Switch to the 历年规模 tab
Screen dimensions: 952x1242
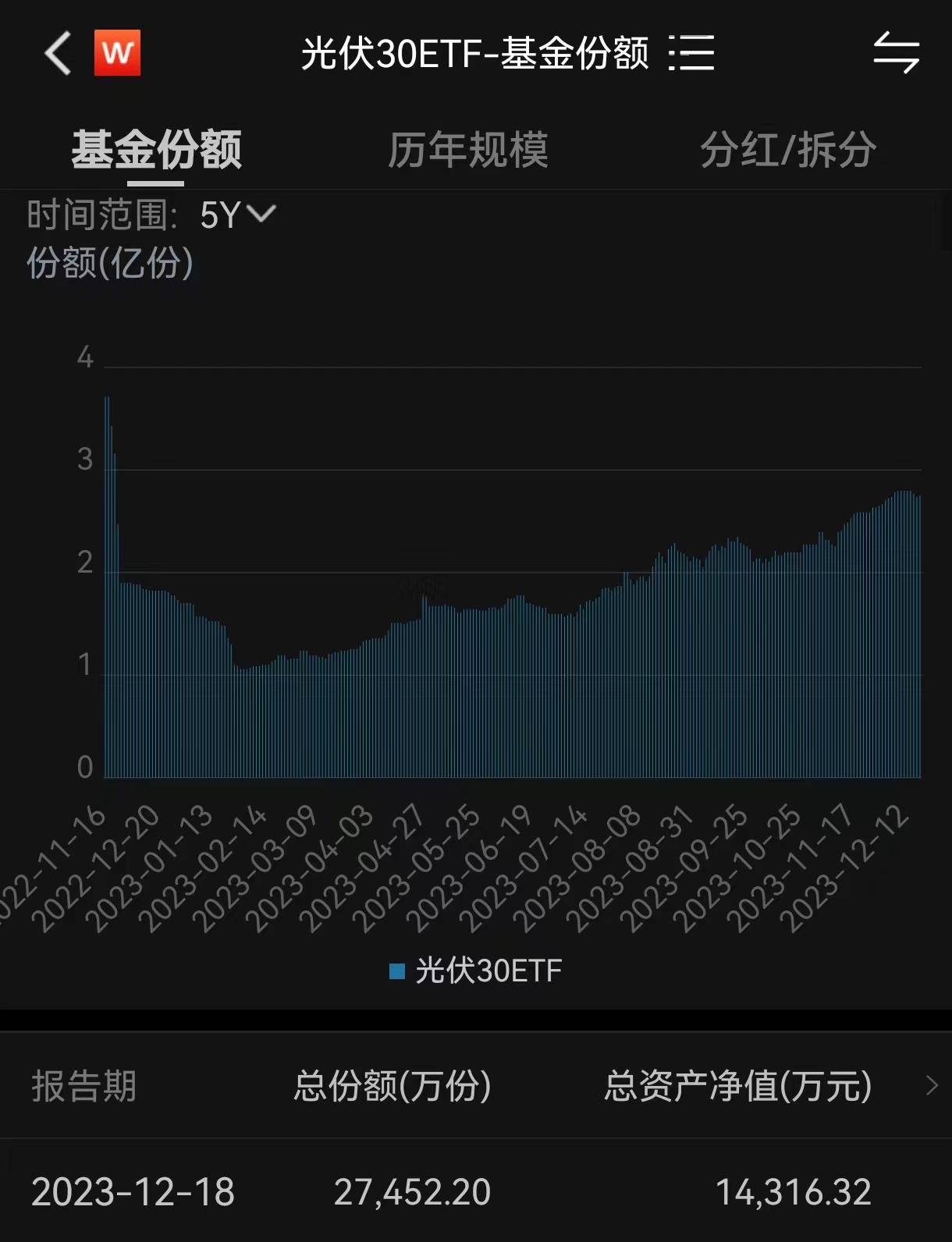point(469,151)
